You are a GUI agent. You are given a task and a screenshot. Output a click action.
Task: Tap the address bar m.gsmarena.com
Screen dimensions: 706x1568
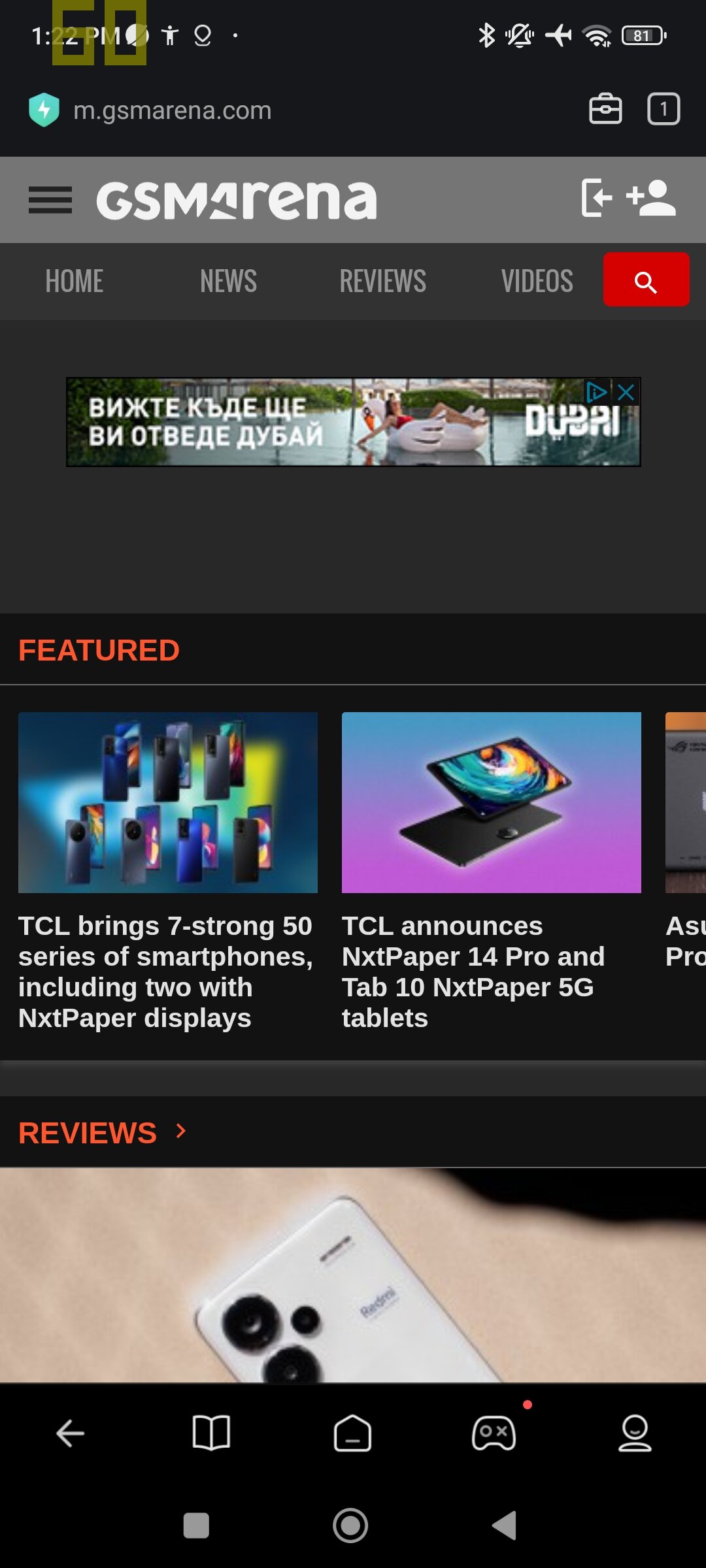(173, 110)
